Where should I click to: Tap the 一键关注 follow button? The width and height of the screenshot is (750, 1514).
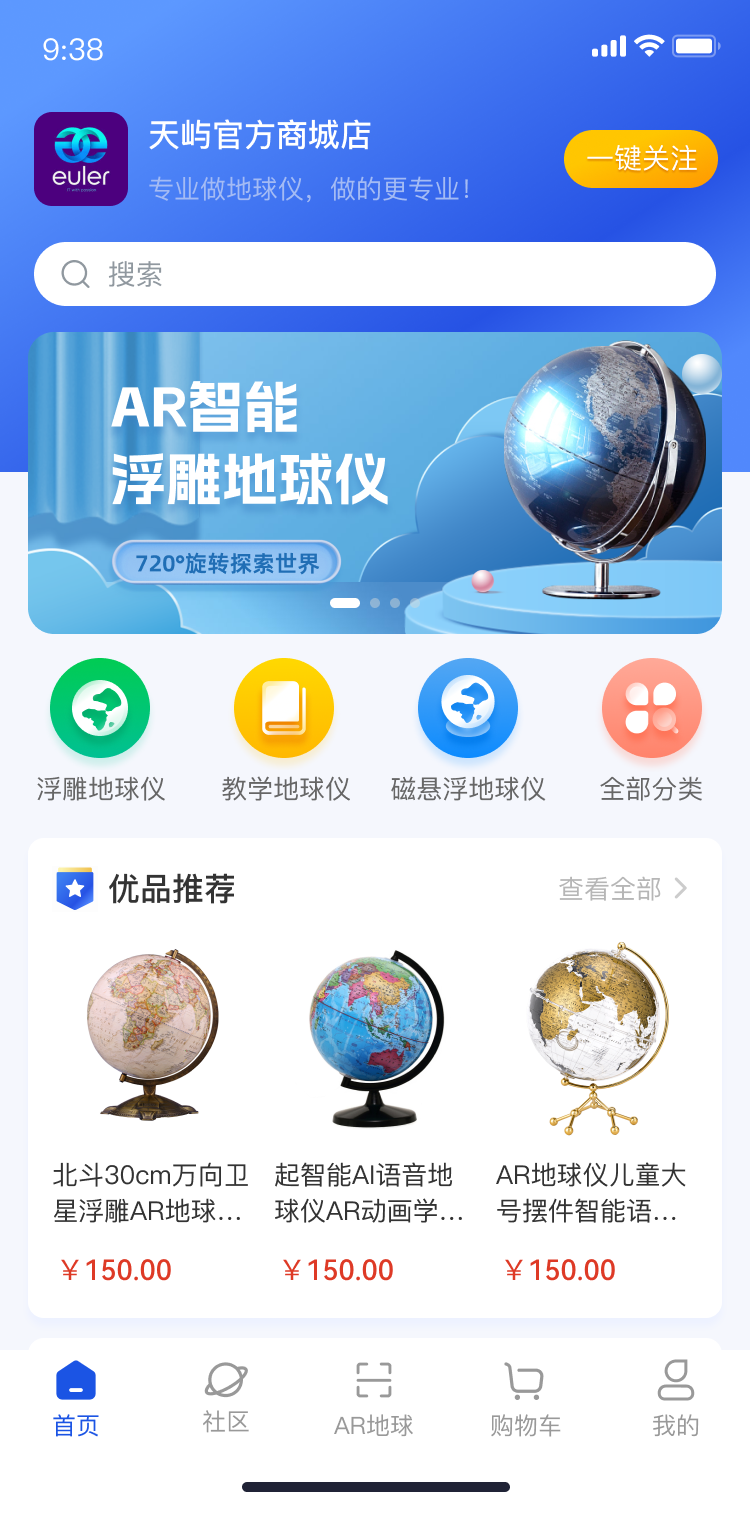(641, 159)
